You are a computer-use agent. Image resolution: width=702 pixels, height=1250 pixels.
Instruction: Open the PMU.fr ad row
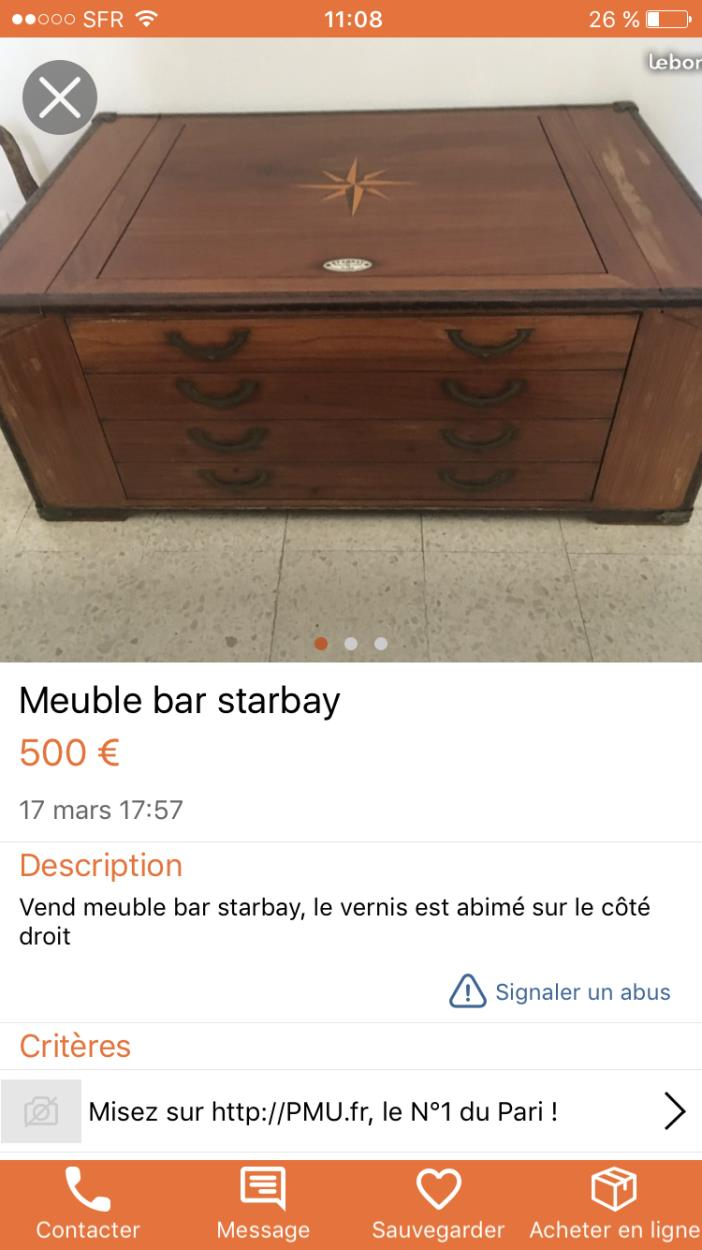[x=350, y=1111]
